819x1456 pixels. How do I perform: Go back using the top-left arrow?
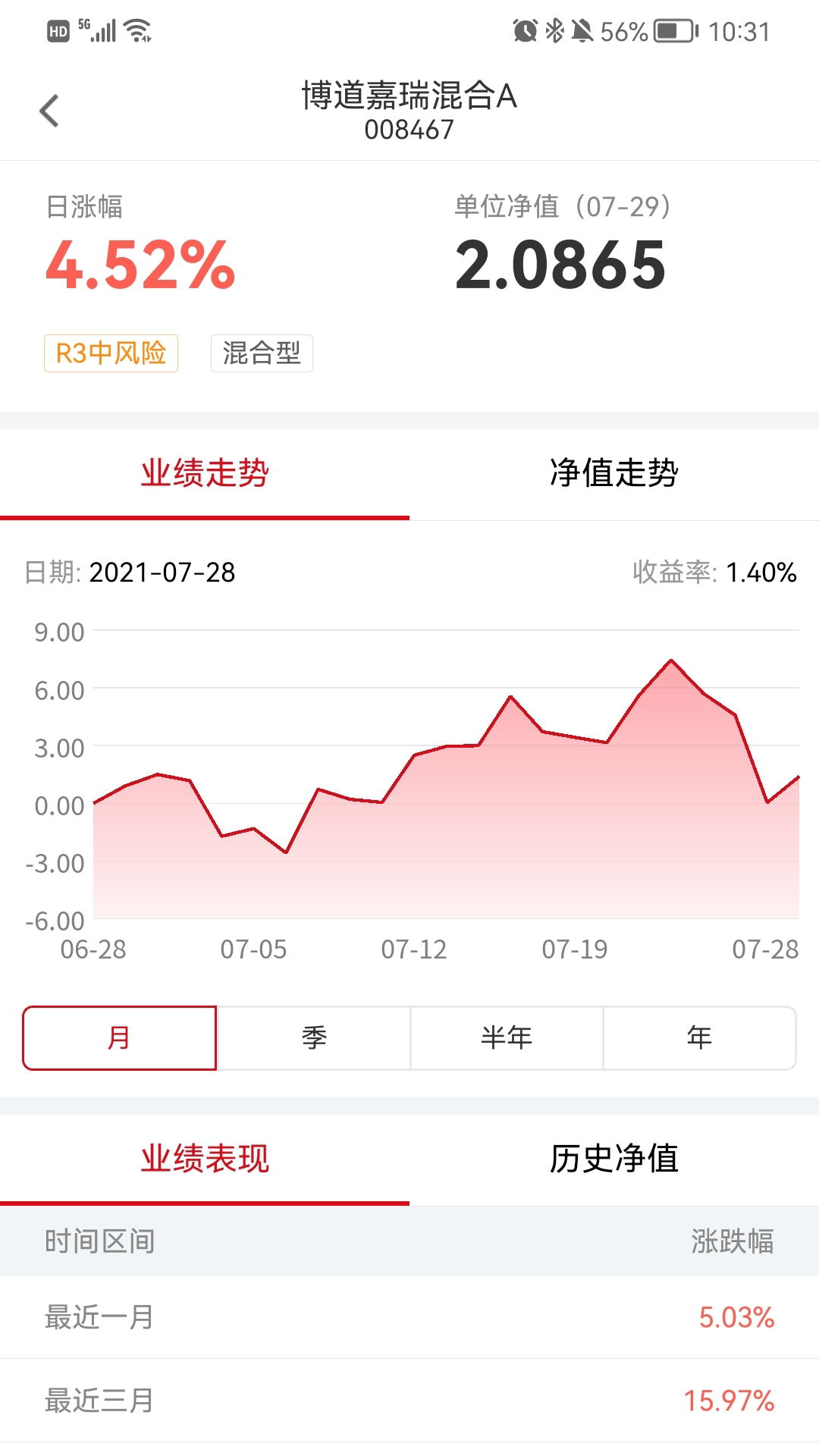click(x=49, y=111)
